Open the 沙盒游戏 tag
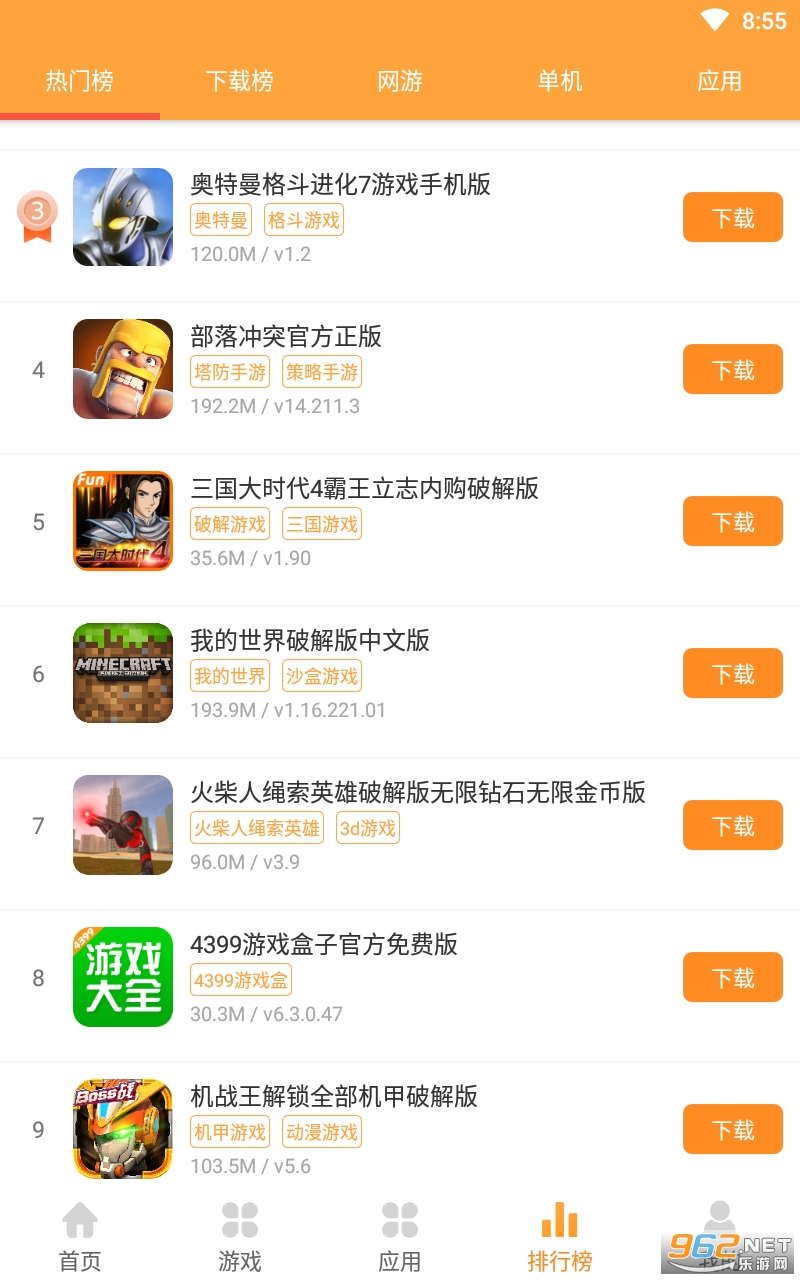 tap(322, 676)
